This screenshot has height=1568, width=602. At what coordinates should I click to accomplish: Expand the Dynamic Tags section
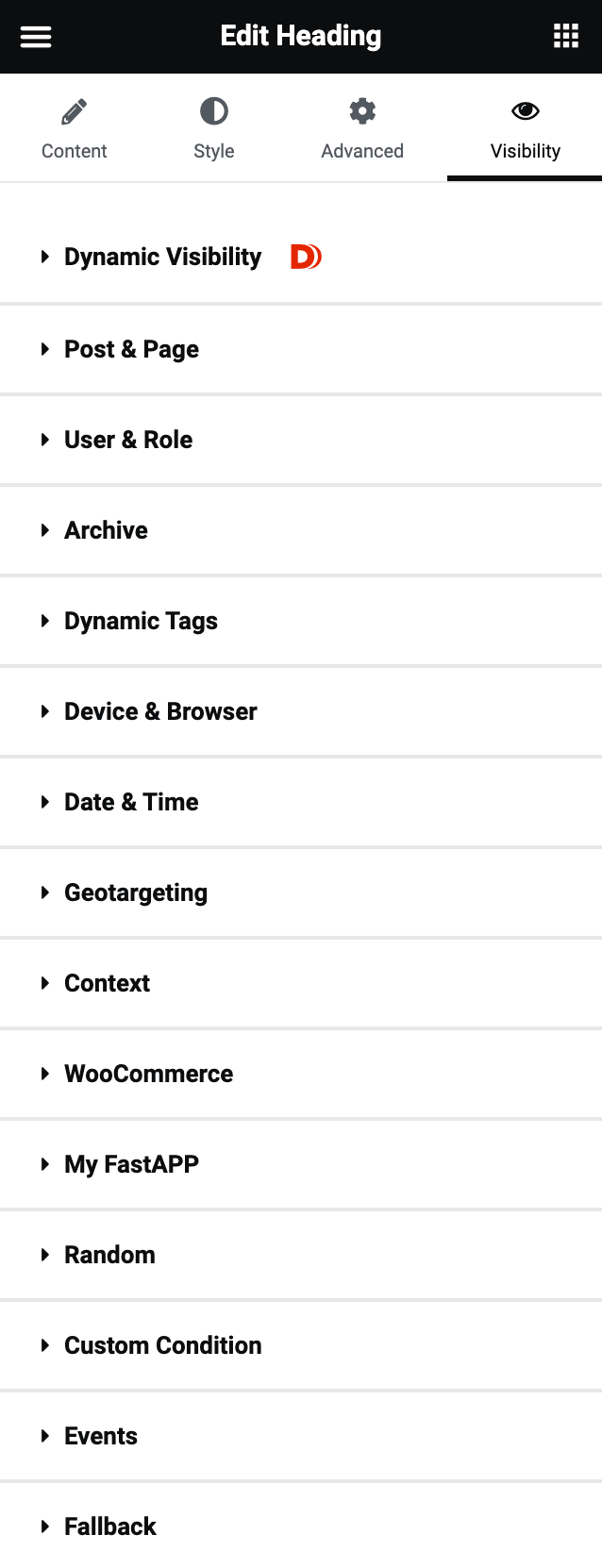point(141,621)
